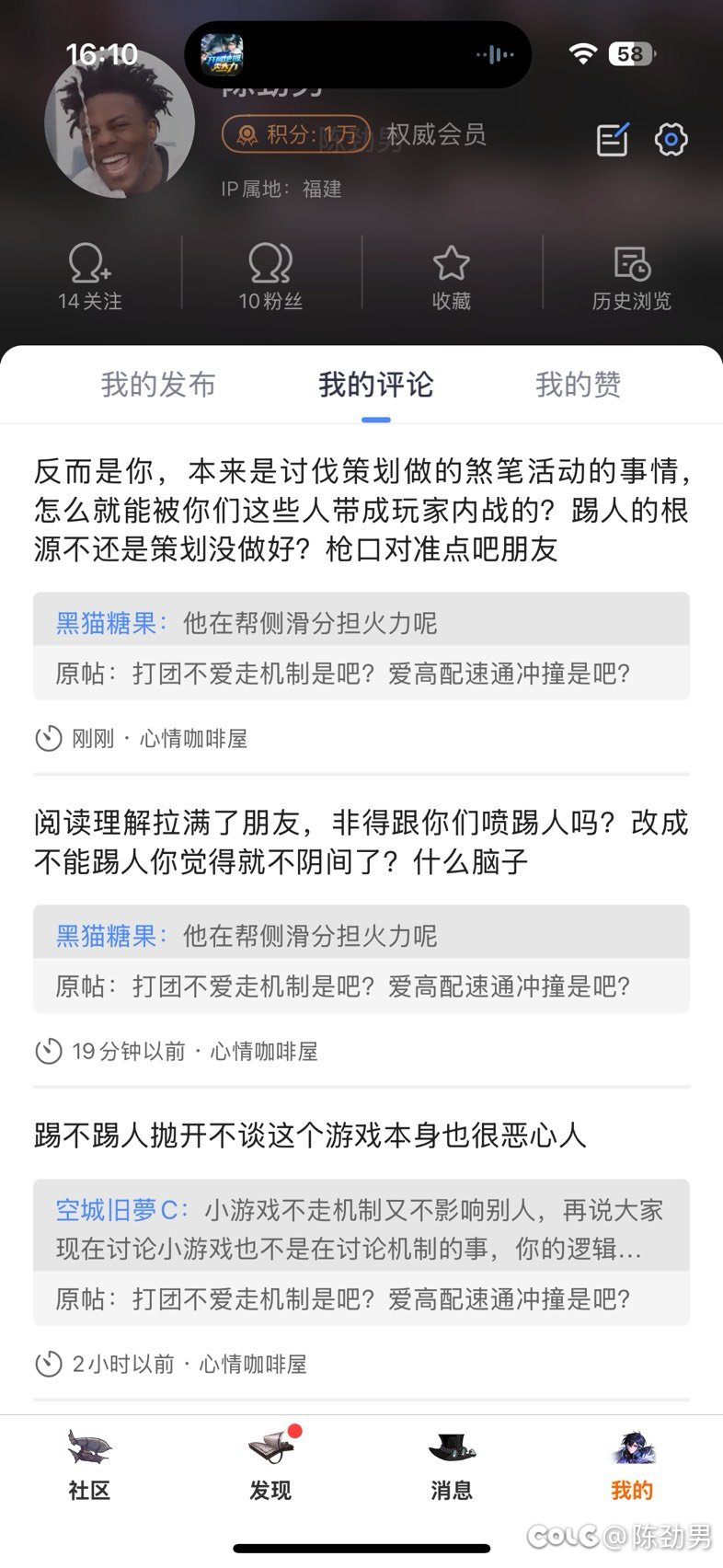Open the 消息 messages tab
The height and width of the screenshot is (1568, 723).
pos(452,1466)
